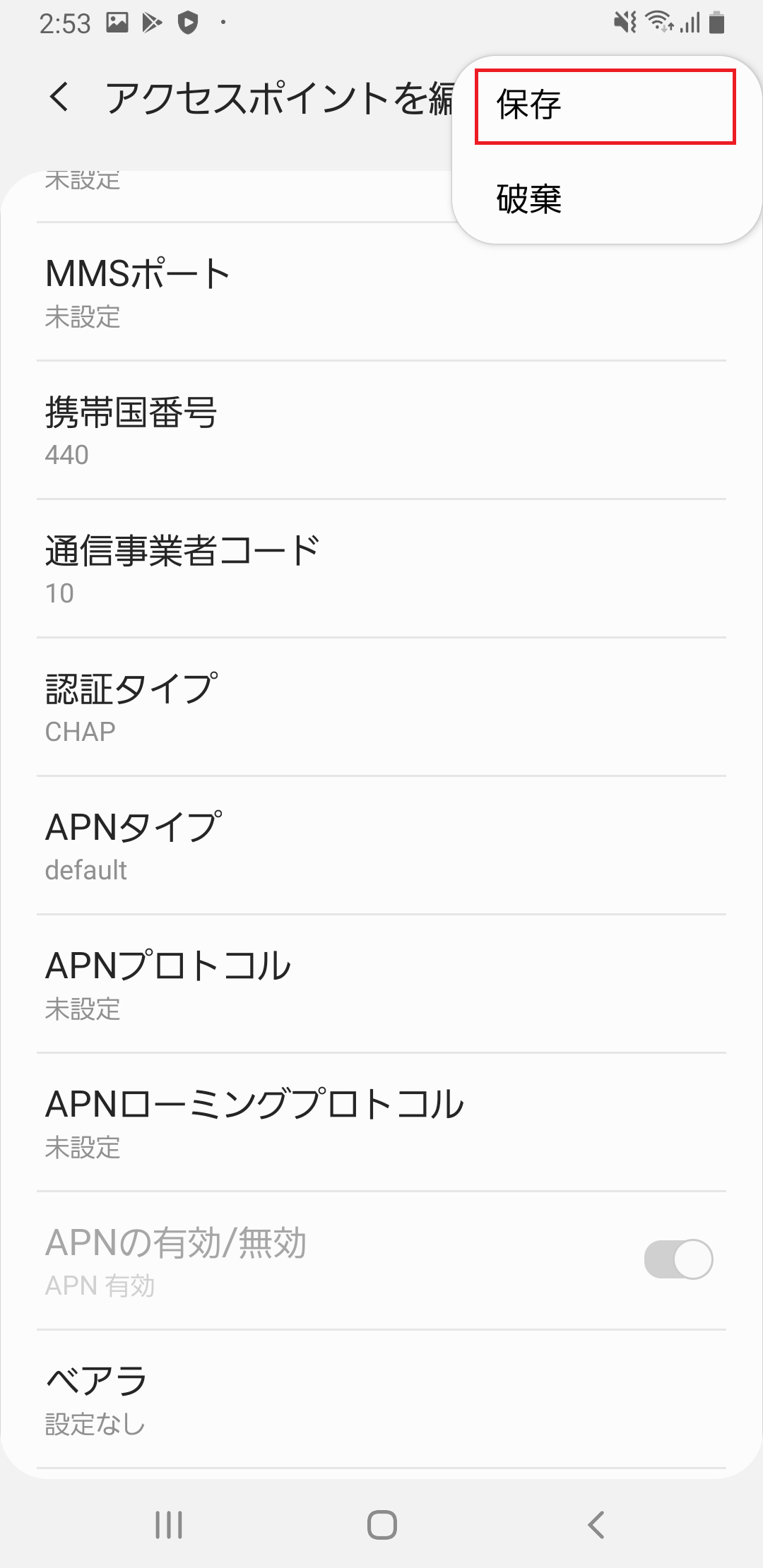Open the gallery icon in status bar

[119, 22]
